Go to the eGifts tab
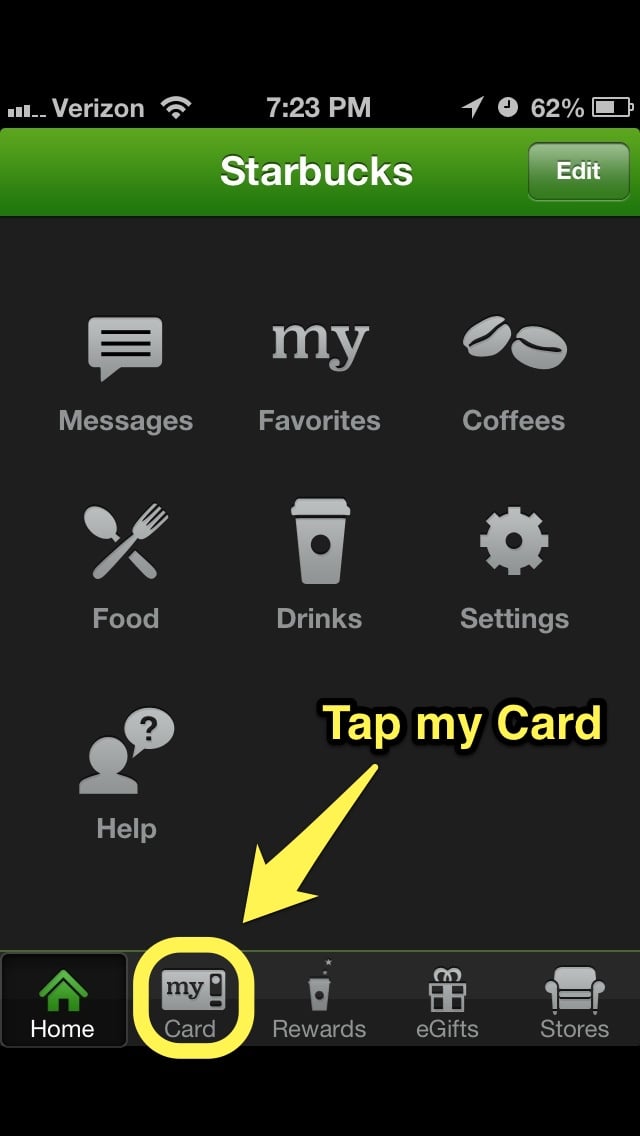640x1136 pixels. pos(446,1000)
